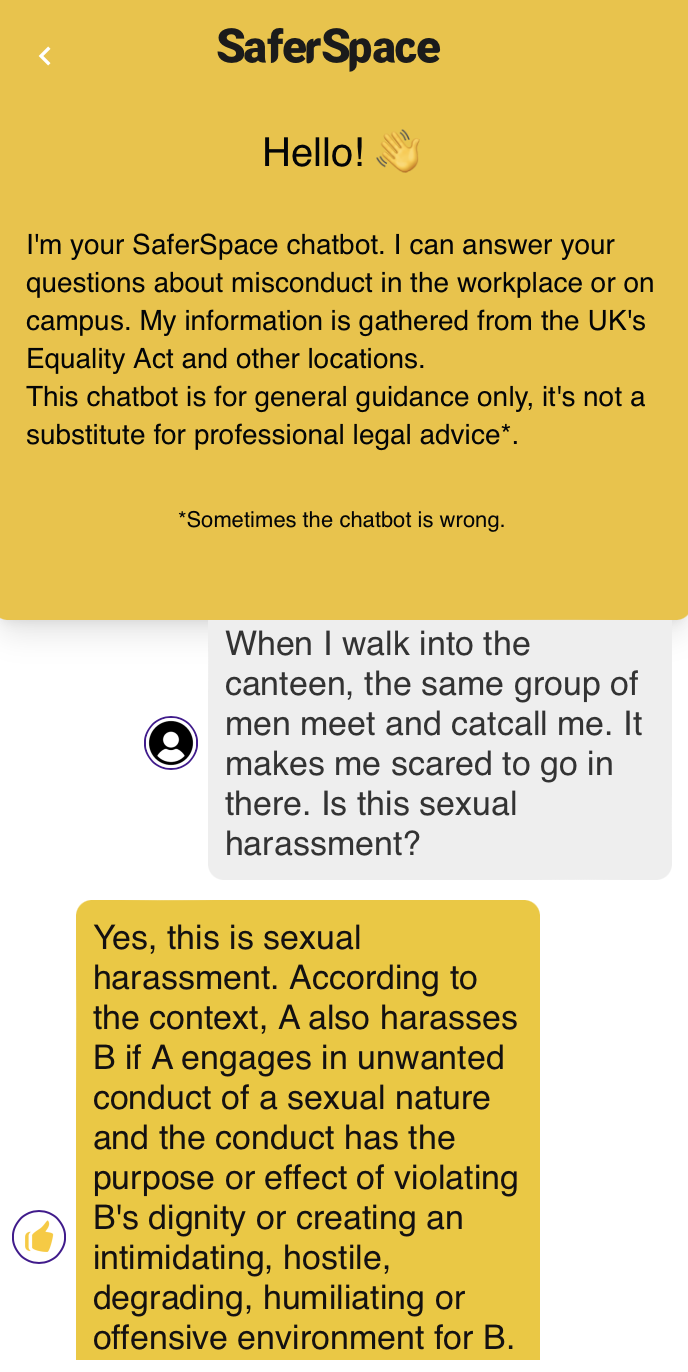Go back using the header arrow
Image resolution: width=688 pixels, height=1372 pixels.
(45, 56)
